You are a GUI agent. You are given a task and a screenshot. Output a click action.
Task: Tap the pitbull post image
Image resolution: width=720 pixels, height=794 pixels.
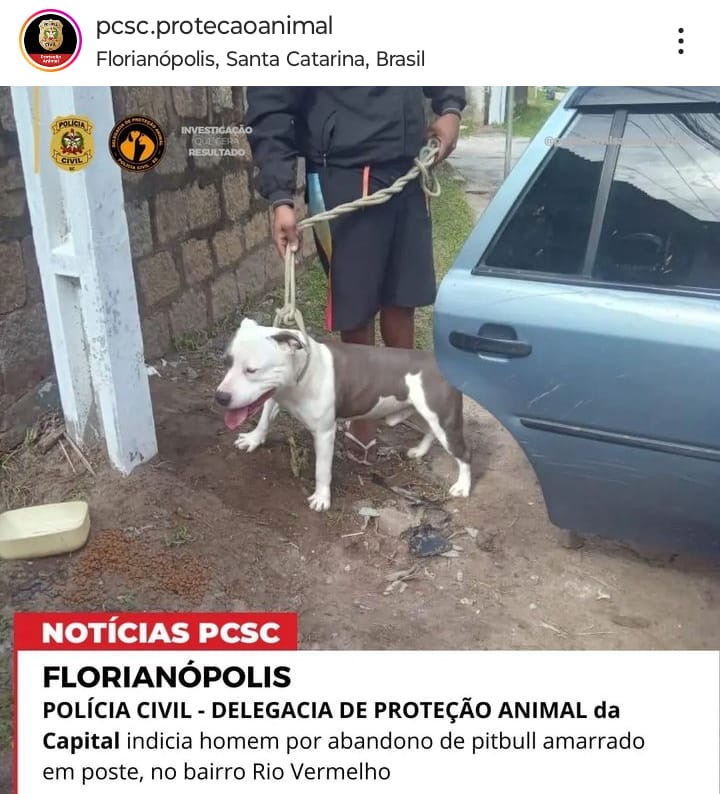[360, 400]
